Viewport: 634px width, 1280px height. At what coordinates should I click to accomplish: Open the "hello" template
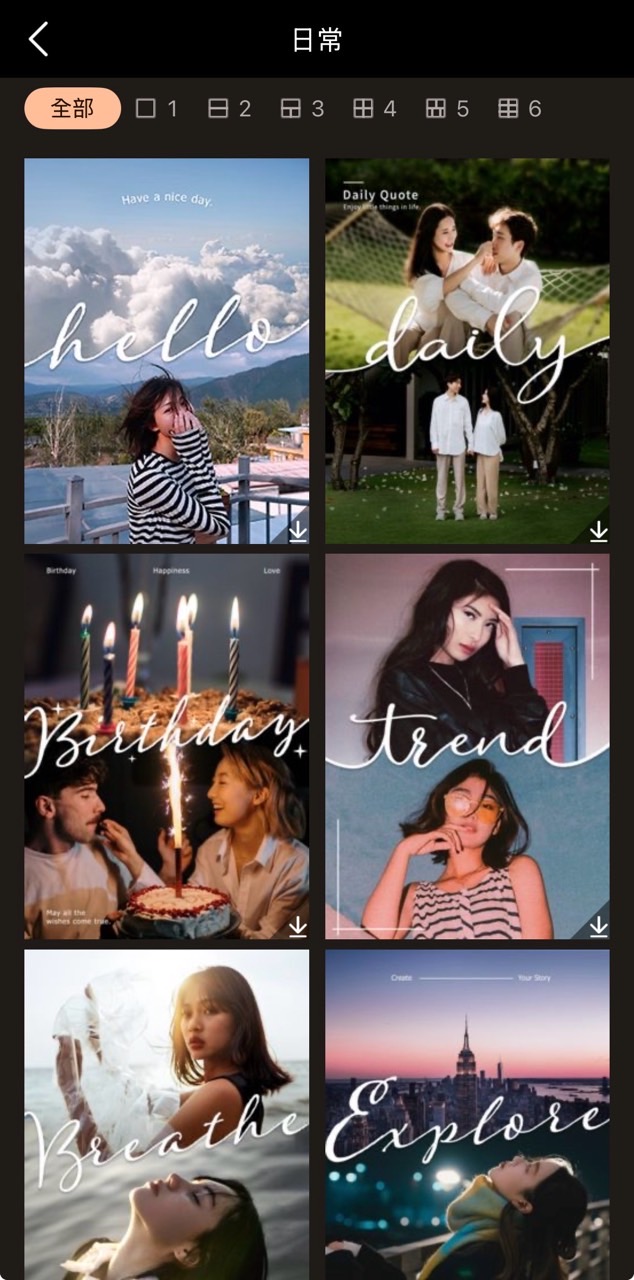click(x=167, y=350)
